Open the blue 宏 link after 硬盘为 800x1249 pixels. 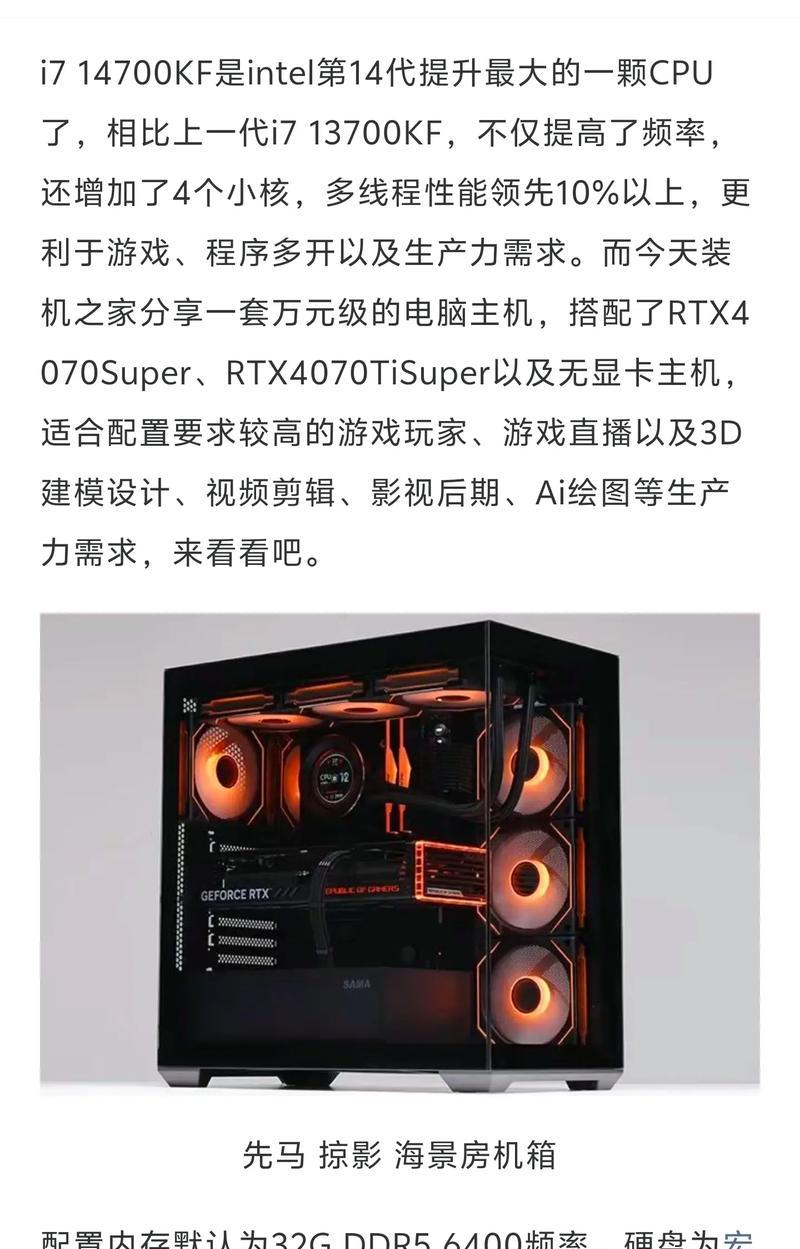[x=738, y=1241]
